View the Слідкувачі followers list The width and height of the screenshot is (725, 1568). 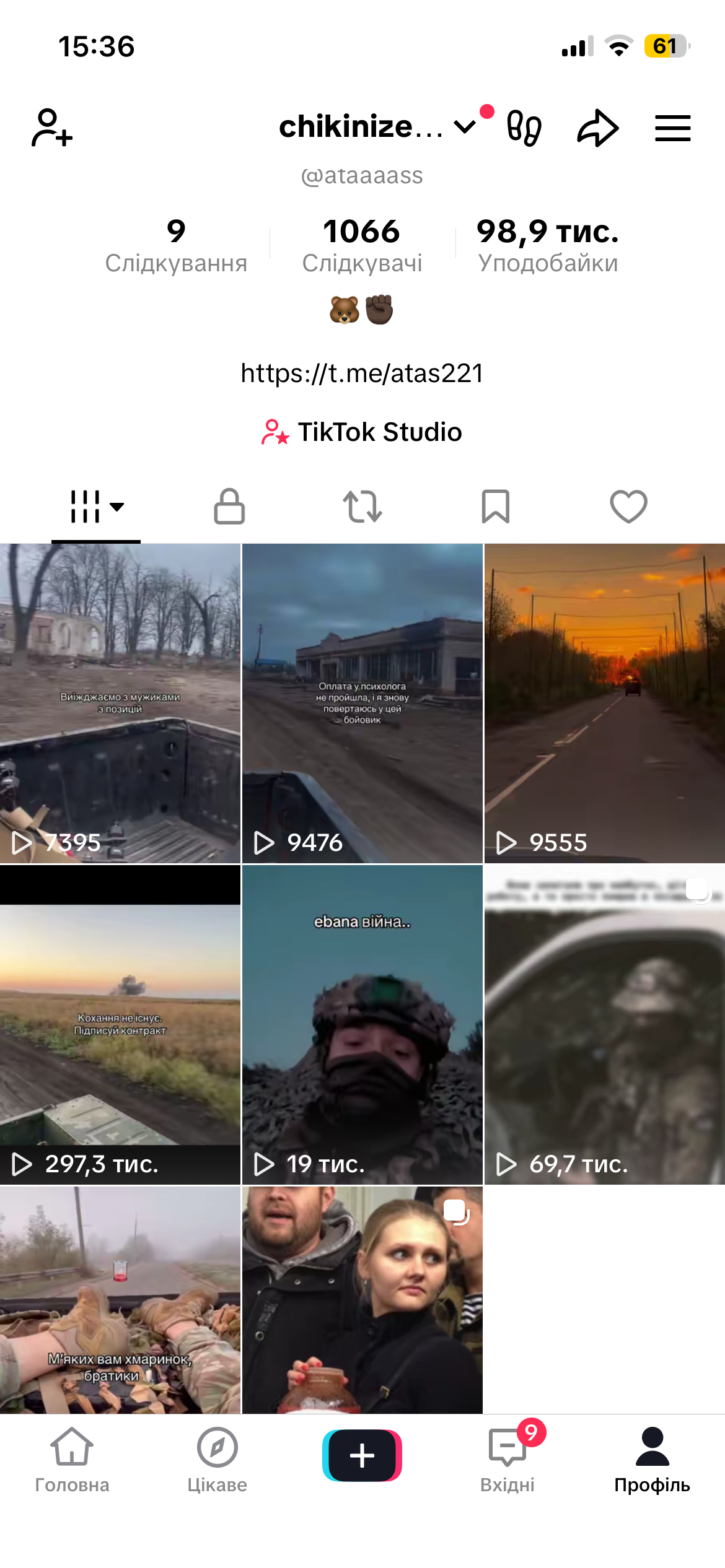pos(362,246)
